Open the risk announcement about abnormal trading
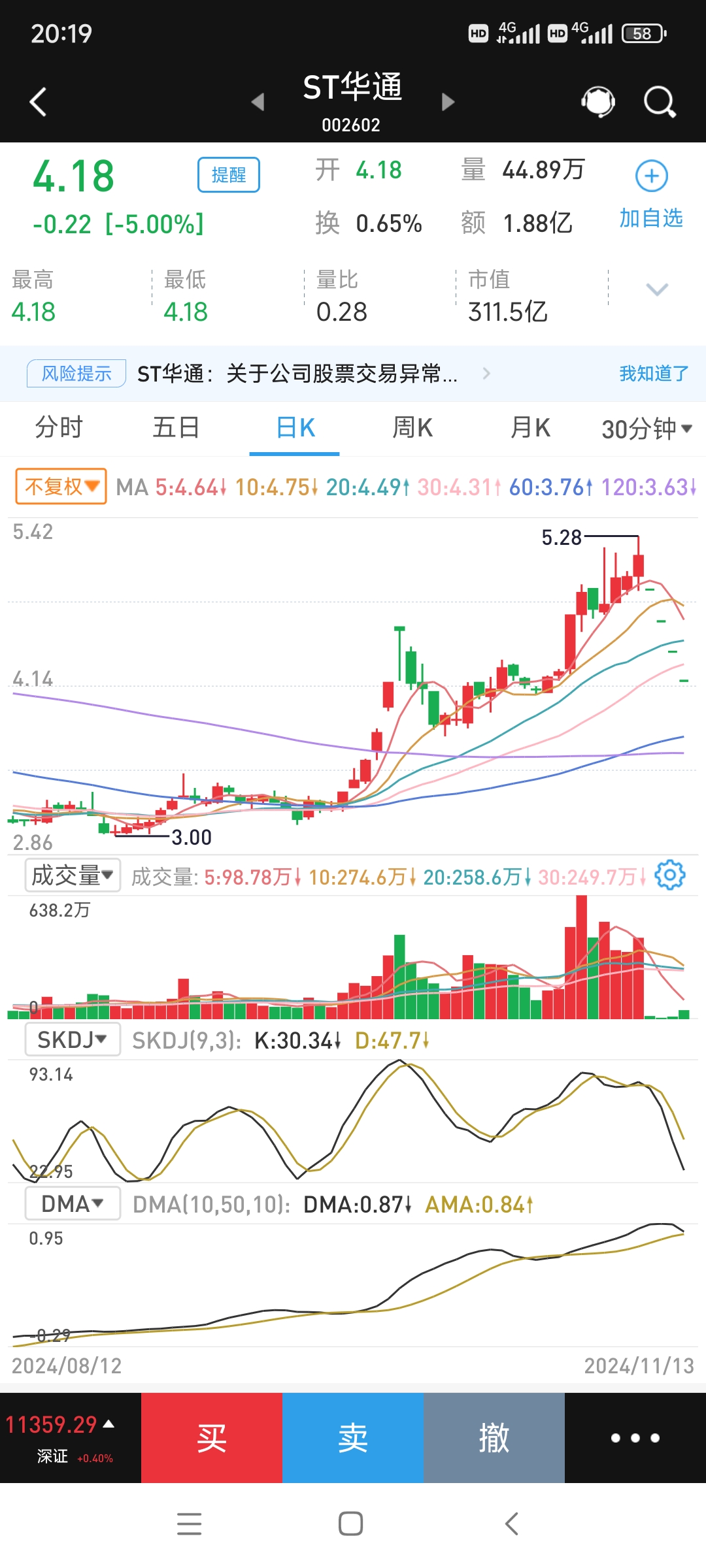This screenshot has width=706, height=1568. pos(297,372)
